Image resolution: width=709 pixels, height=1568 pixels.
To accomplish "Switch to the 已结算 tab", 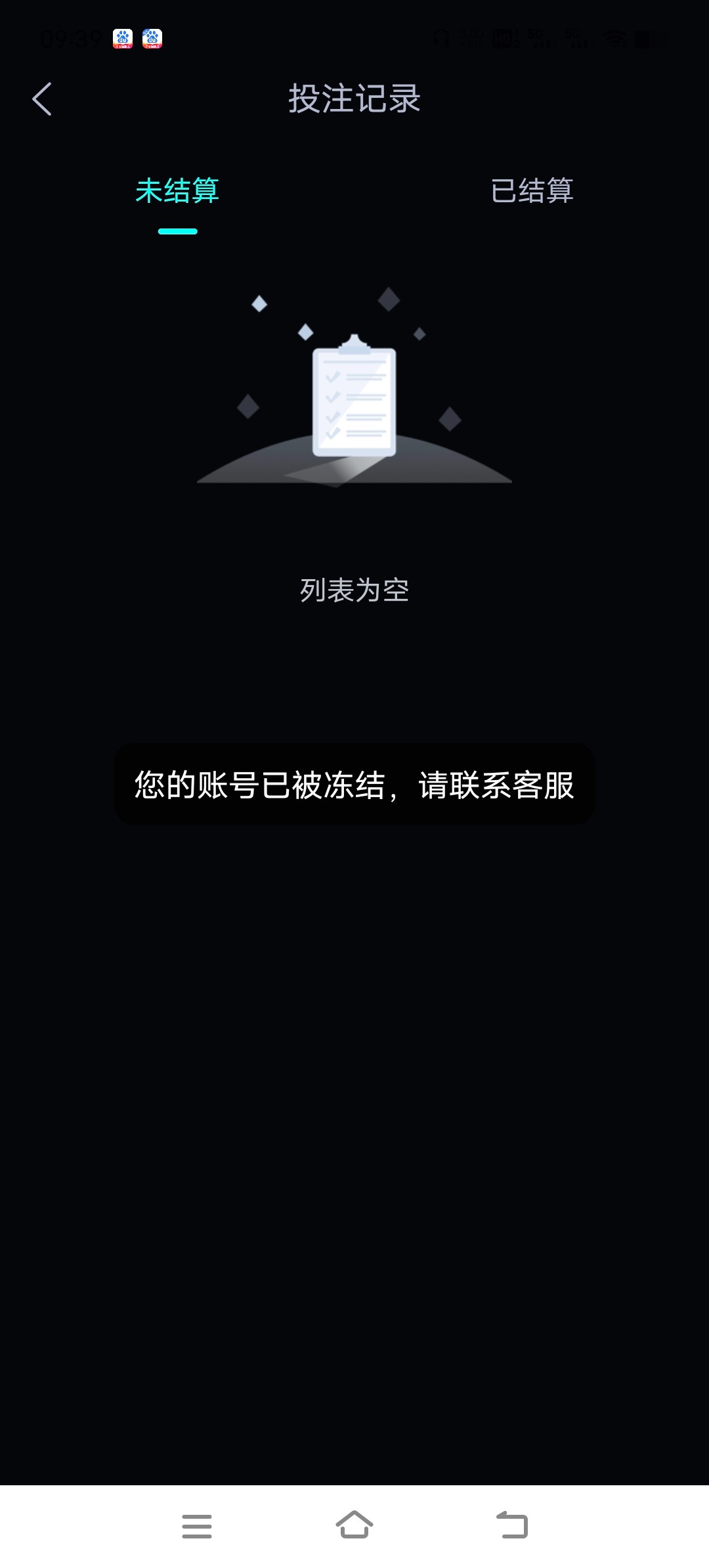I will (x=532, y=191).
